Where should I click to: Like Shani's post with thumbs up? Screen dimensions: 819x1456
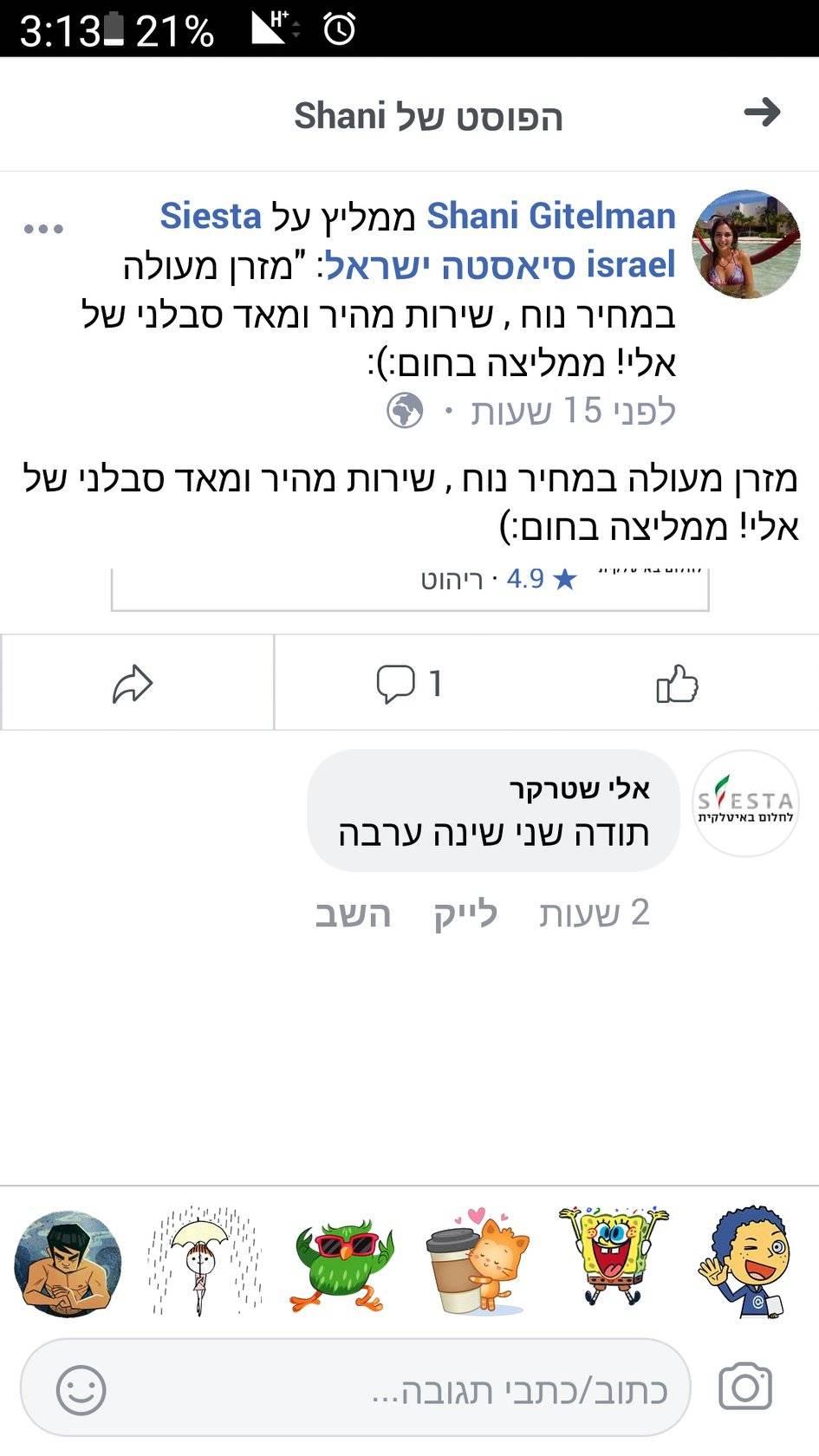pos(677,684)
